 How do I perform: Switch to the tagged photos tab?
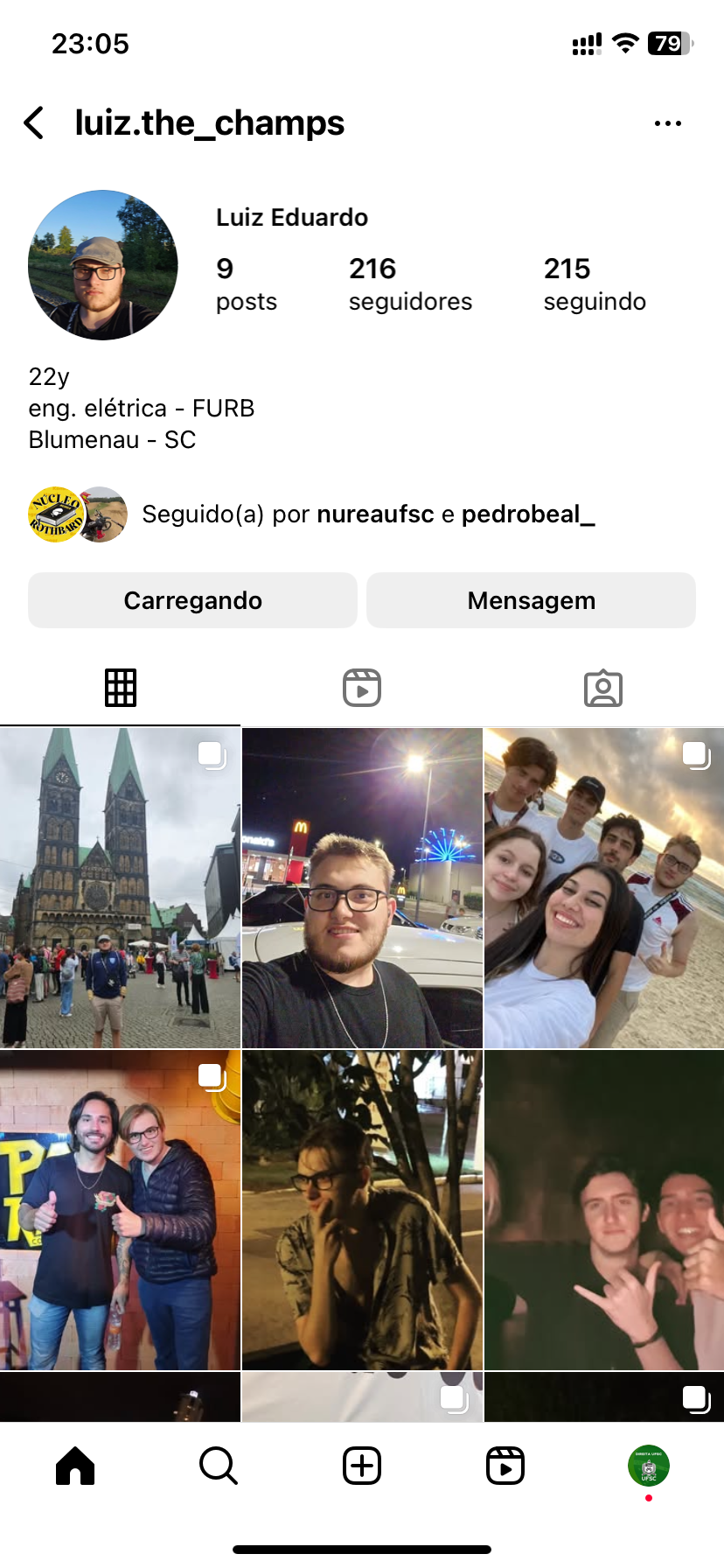(x=603, y=688)
